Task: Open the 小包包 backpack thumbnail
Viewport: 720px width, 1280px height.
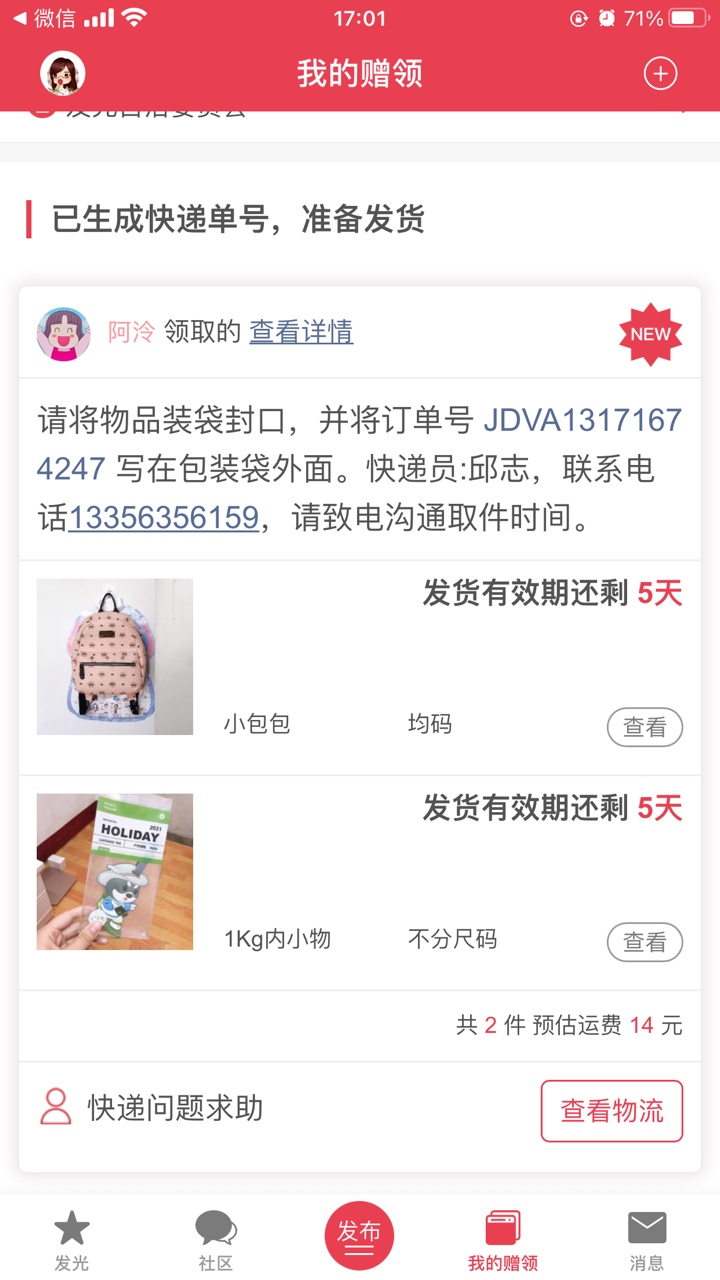Action: (x=115, y=657)
